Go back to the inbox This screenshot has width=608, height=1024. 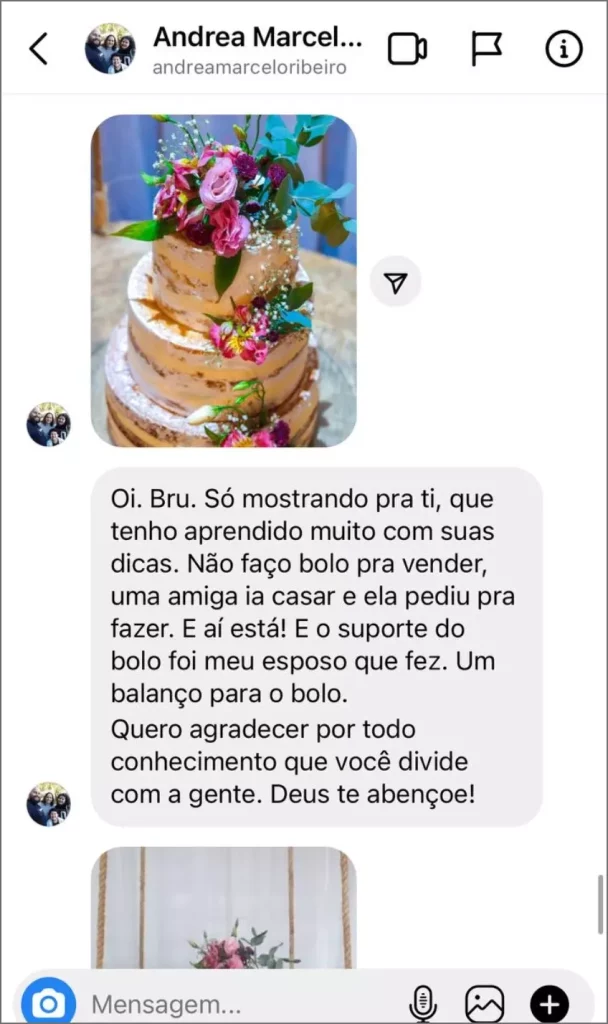(38, 49)
